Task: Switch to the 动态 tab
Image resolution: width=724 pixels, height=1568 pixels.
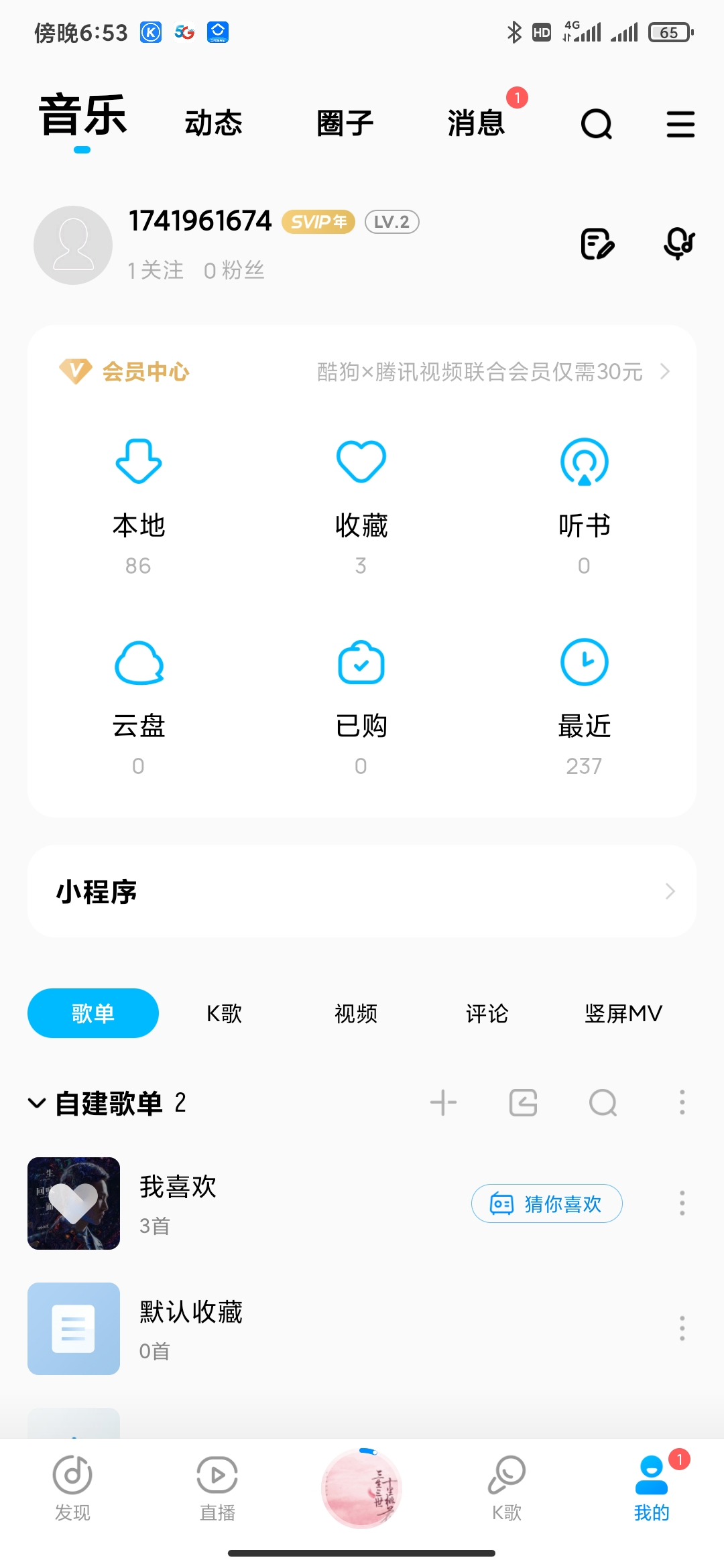Action: point(213,123)
